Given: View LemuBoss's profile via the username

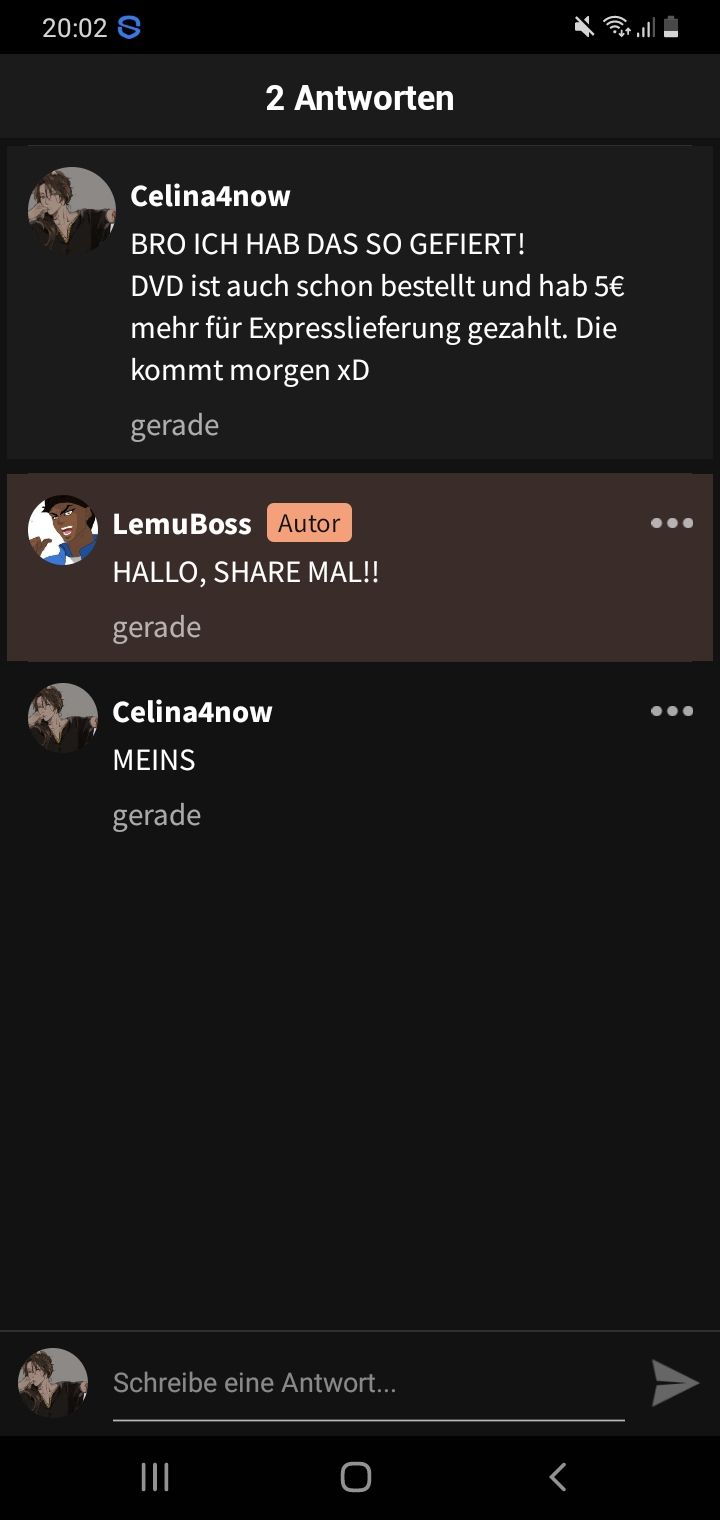Looking at the screenshot, I should click(182, 523).
